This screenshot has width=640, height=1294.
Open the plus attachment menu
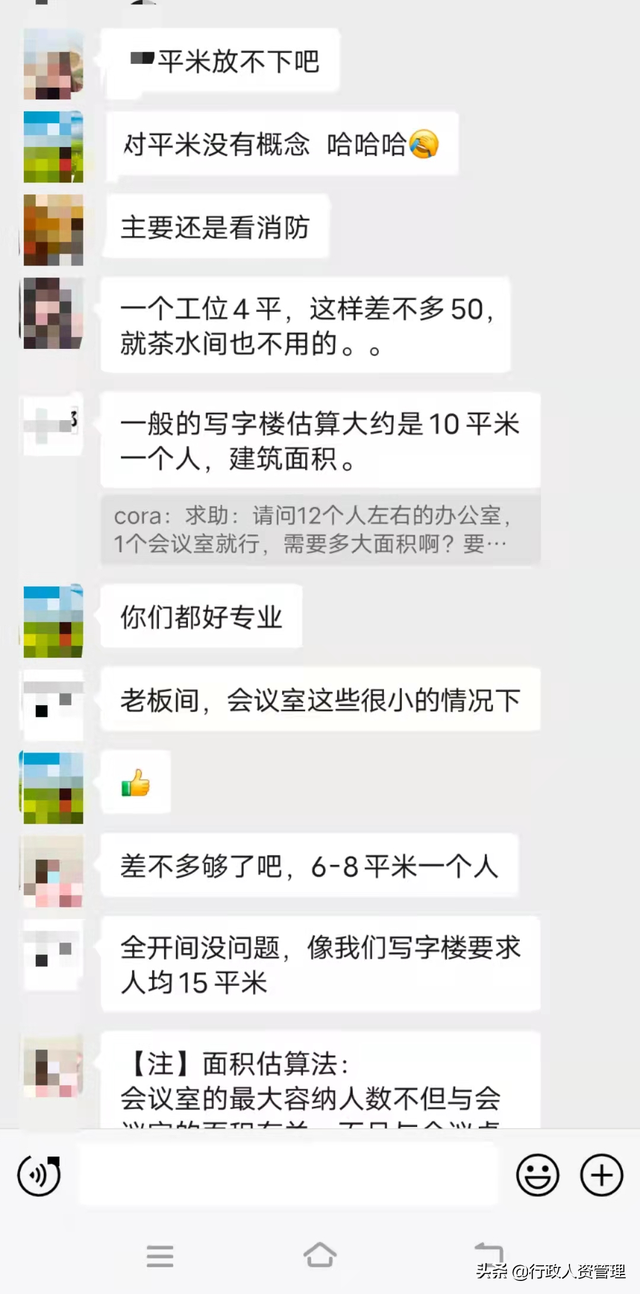(601, 1176)
